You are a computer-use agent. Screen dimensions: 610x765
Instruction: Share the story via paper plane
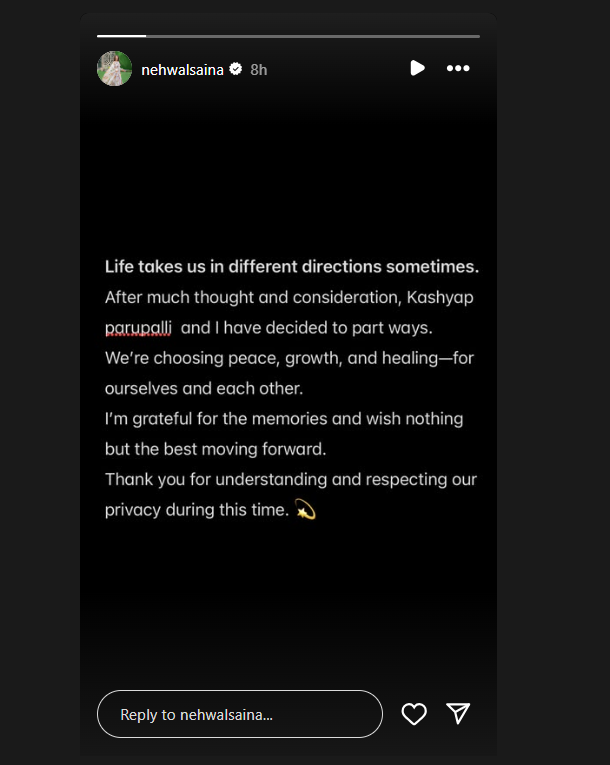tap(458, 713)
